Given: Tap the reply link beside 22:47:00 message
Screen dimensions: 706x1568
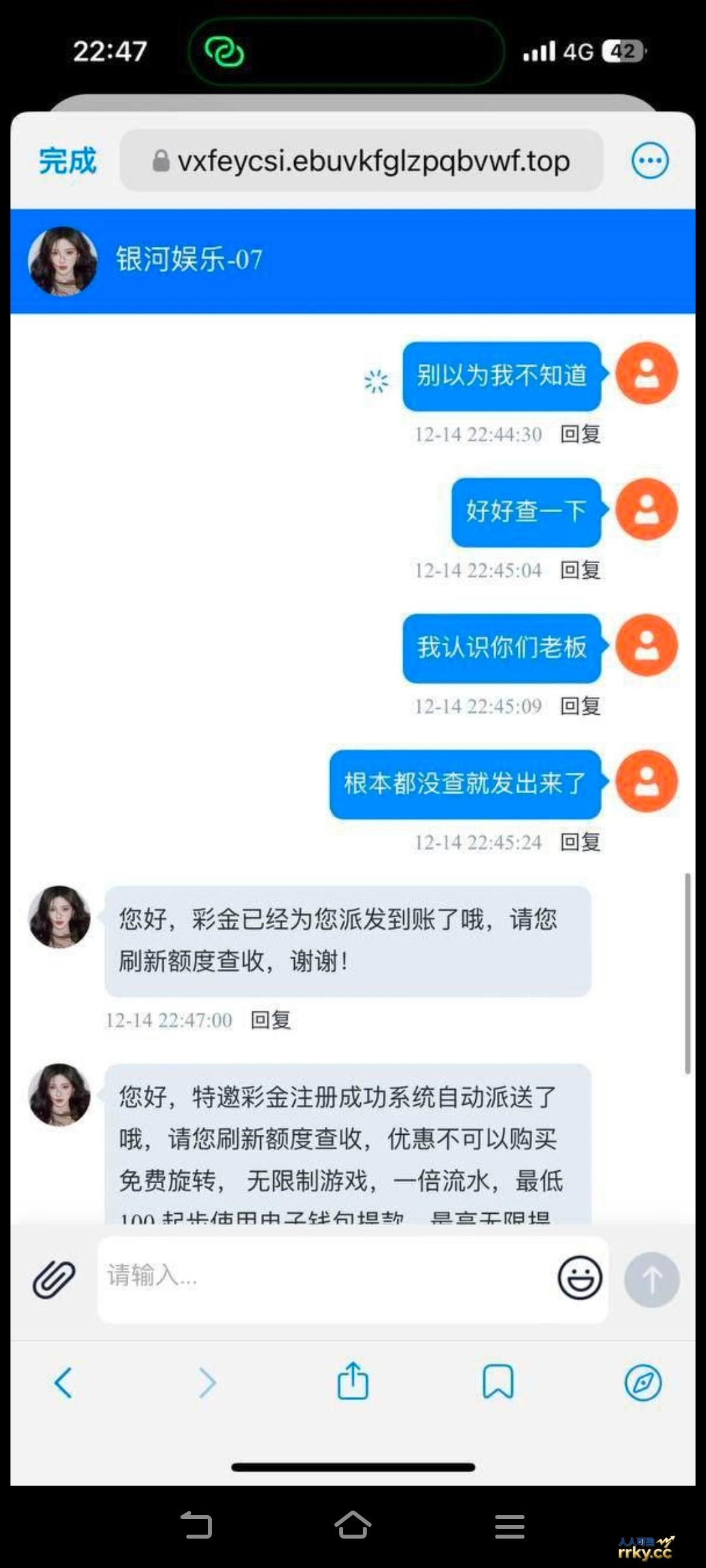Looking at the screenshot, I should (x=270, y=1019).
